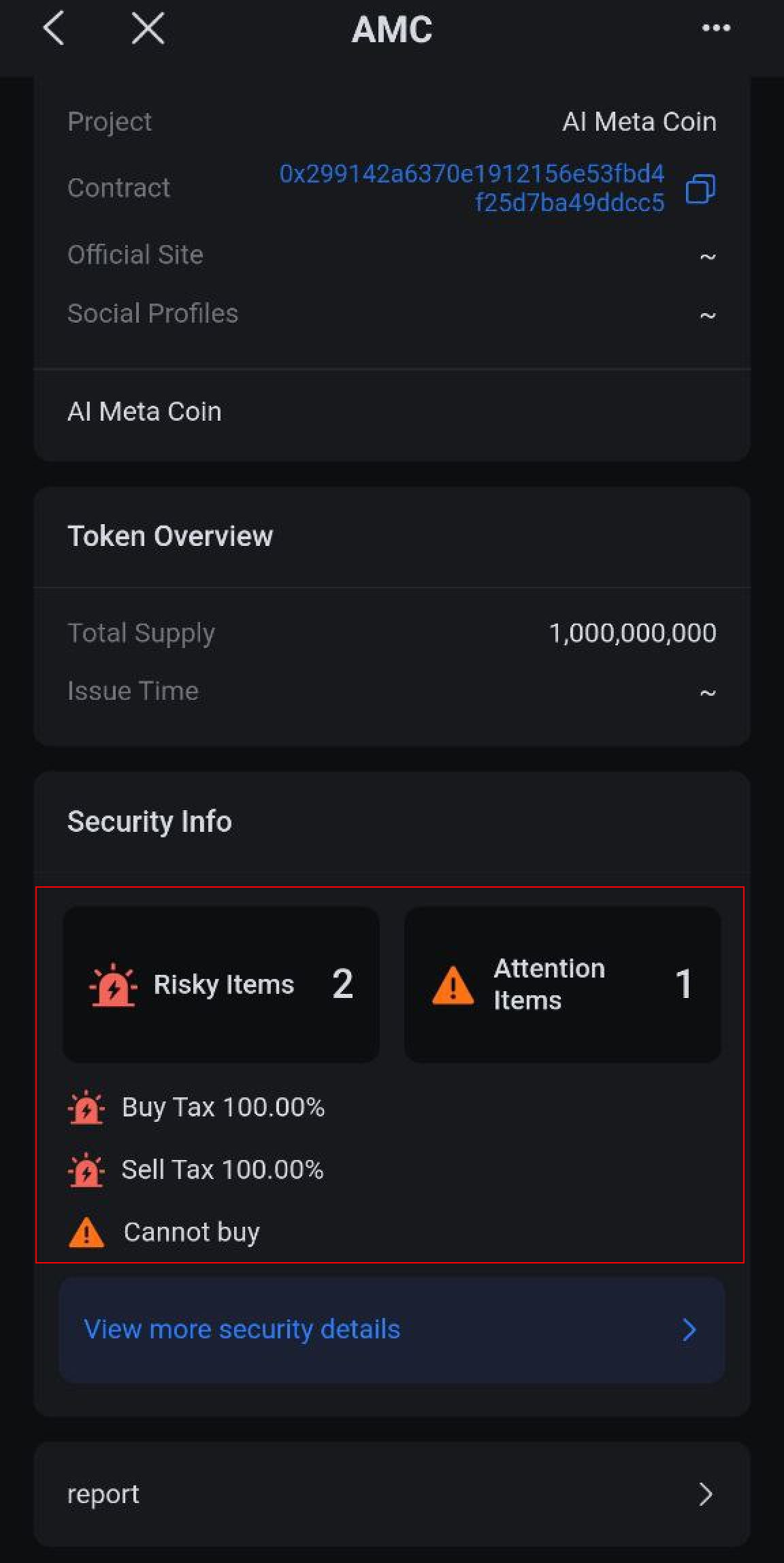Click the back arrow at top left
The image size is (784, 1563).
point(54,29)
